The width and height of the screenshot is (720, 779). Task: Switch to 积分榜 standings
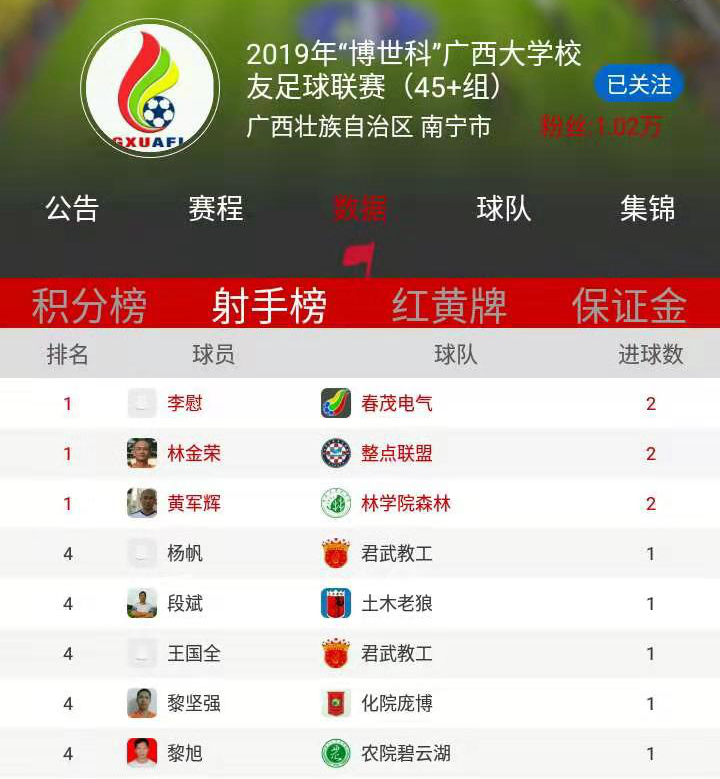point(89,306)
